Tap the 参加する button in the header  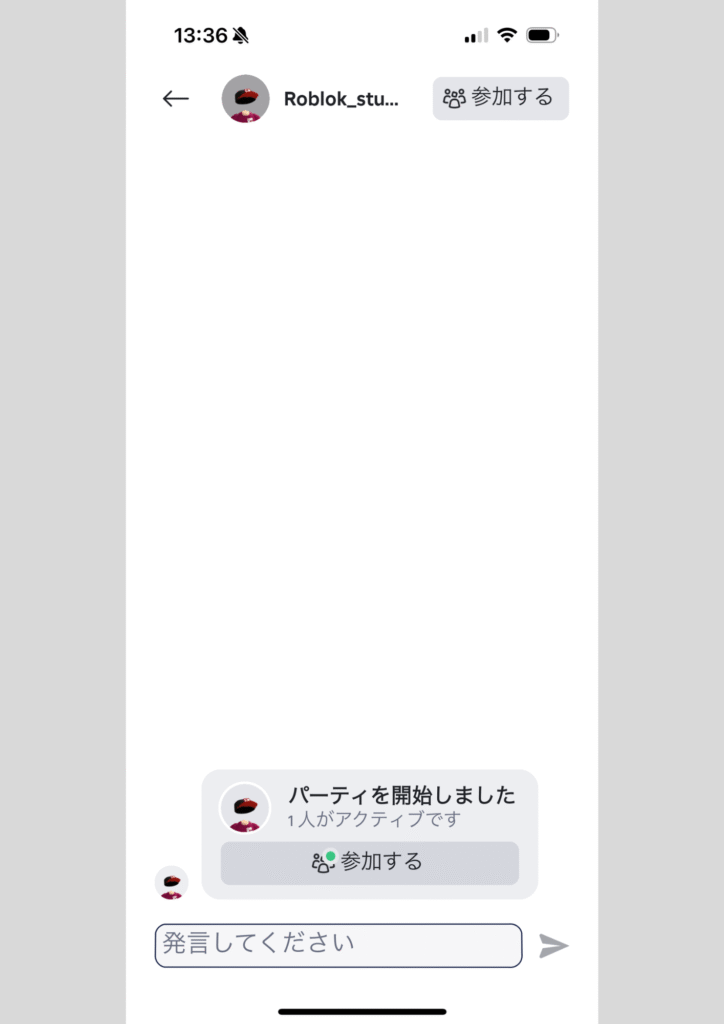click(x=500, y=98)
